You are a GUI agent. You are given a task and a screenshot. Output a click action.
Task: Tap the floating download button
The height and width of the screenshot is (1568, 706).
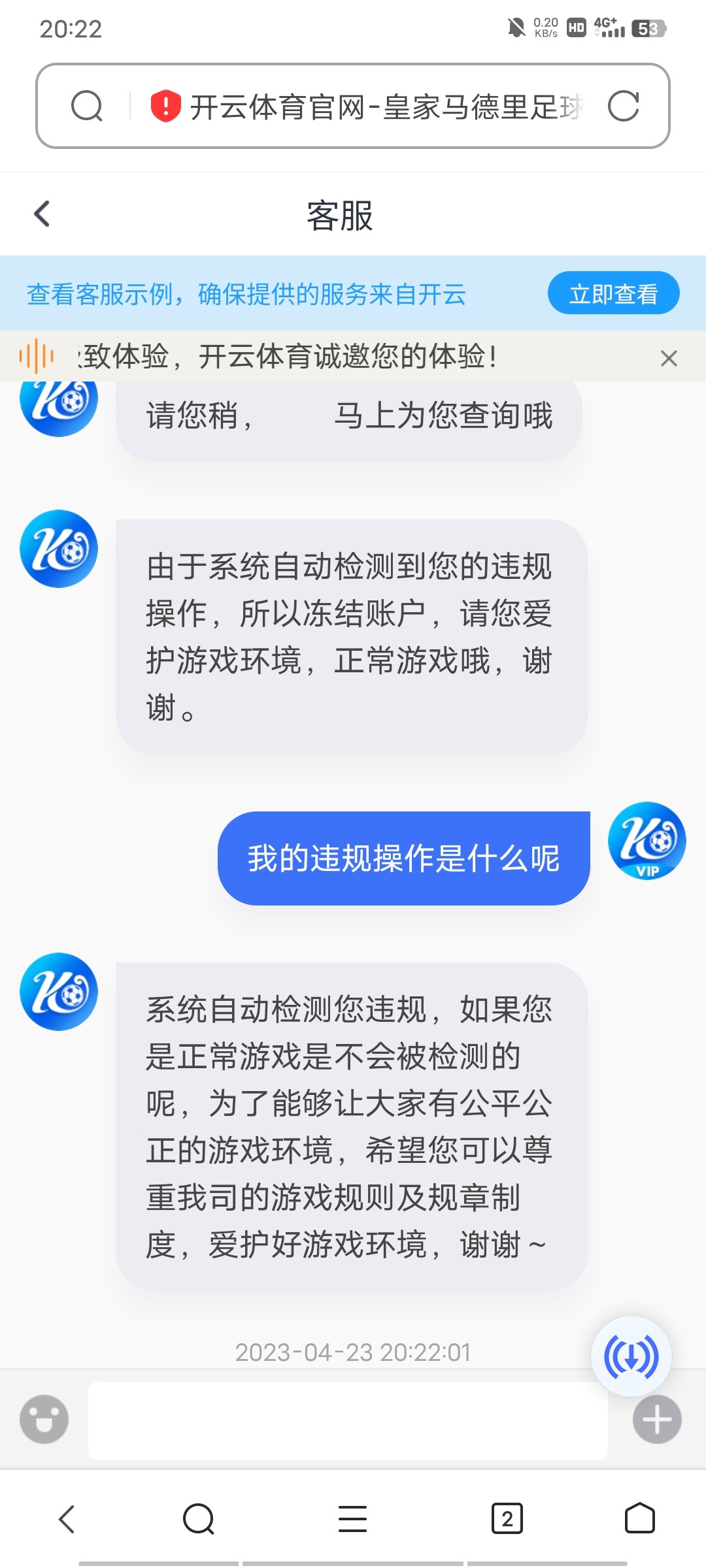tap(631, 1356)
